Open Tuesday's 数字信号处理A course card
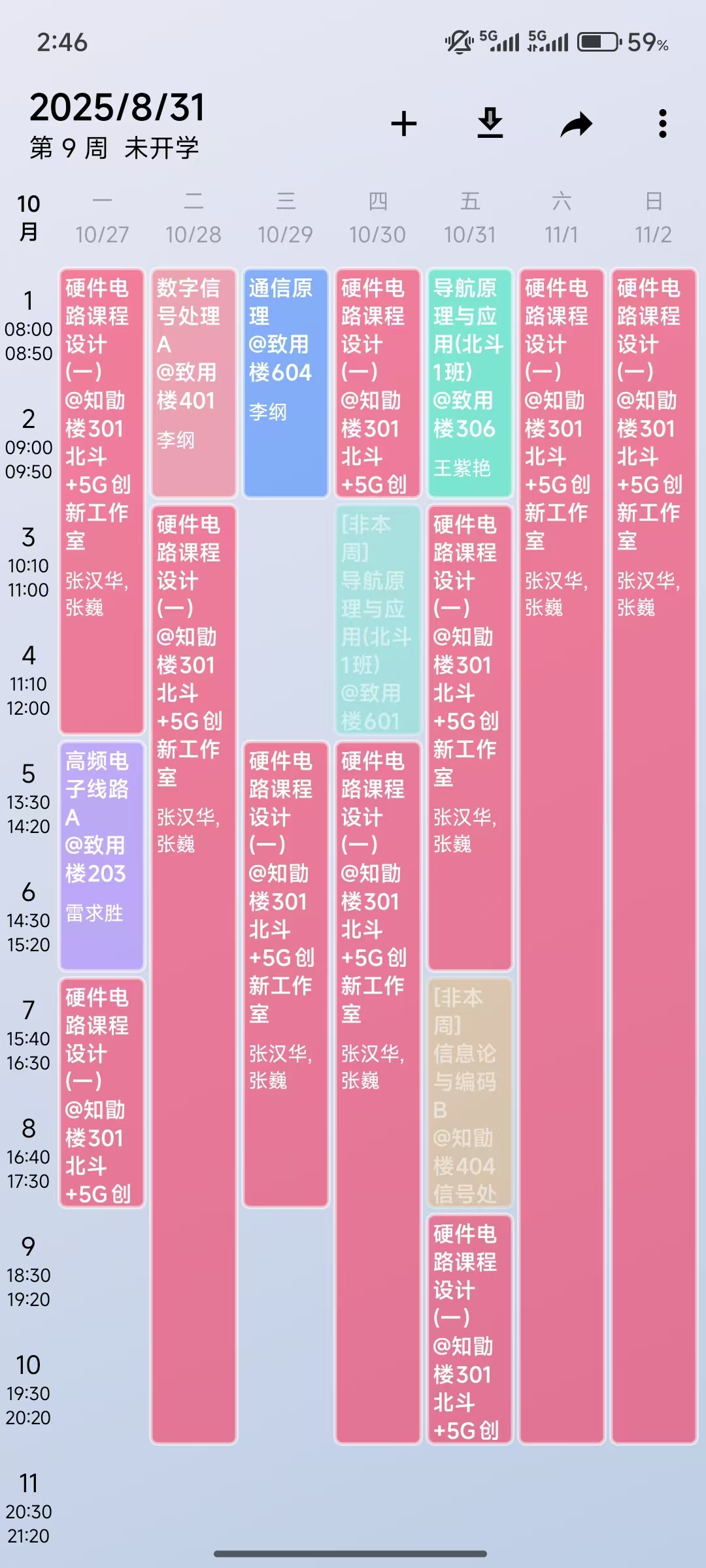 coord(193,383)
